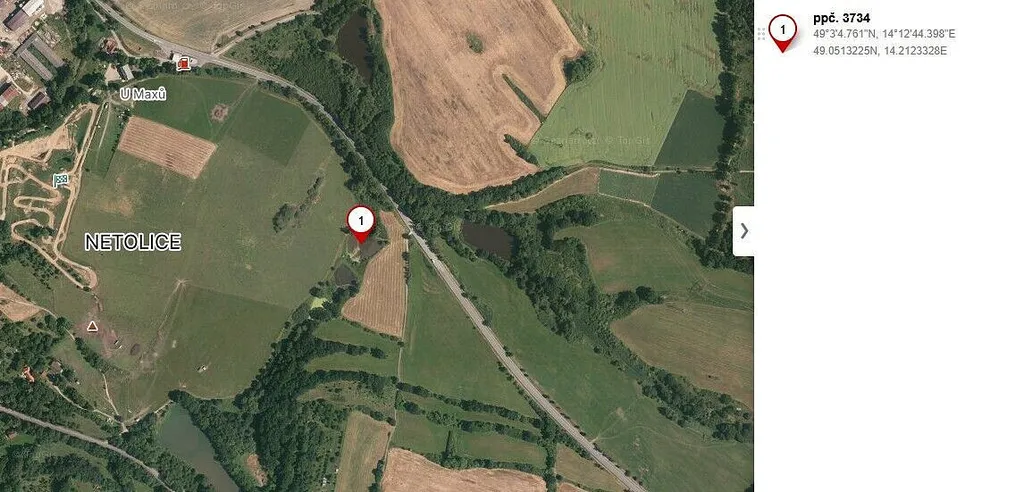Tap map marker number 1
The height and width of the screenshot is (492, 1024).
361,221
